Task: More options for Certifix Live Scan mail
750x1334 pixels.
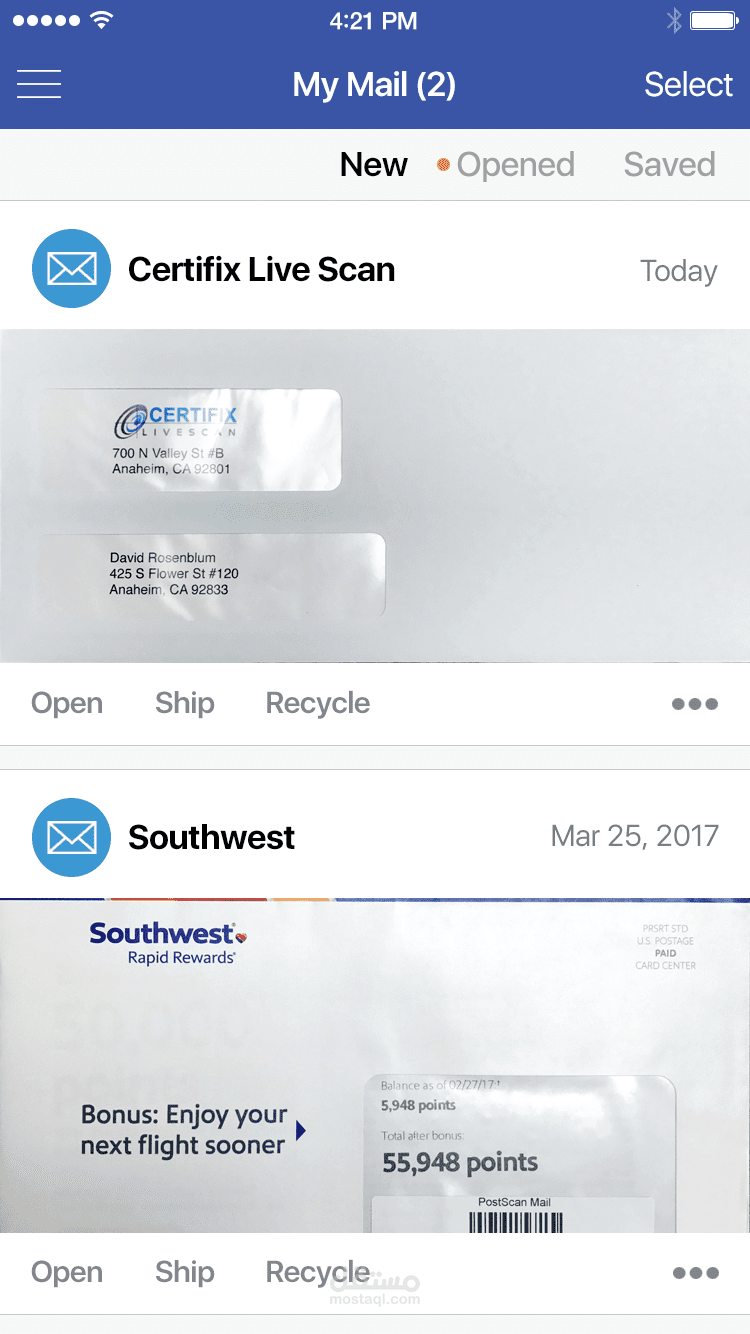Action: 695,703
